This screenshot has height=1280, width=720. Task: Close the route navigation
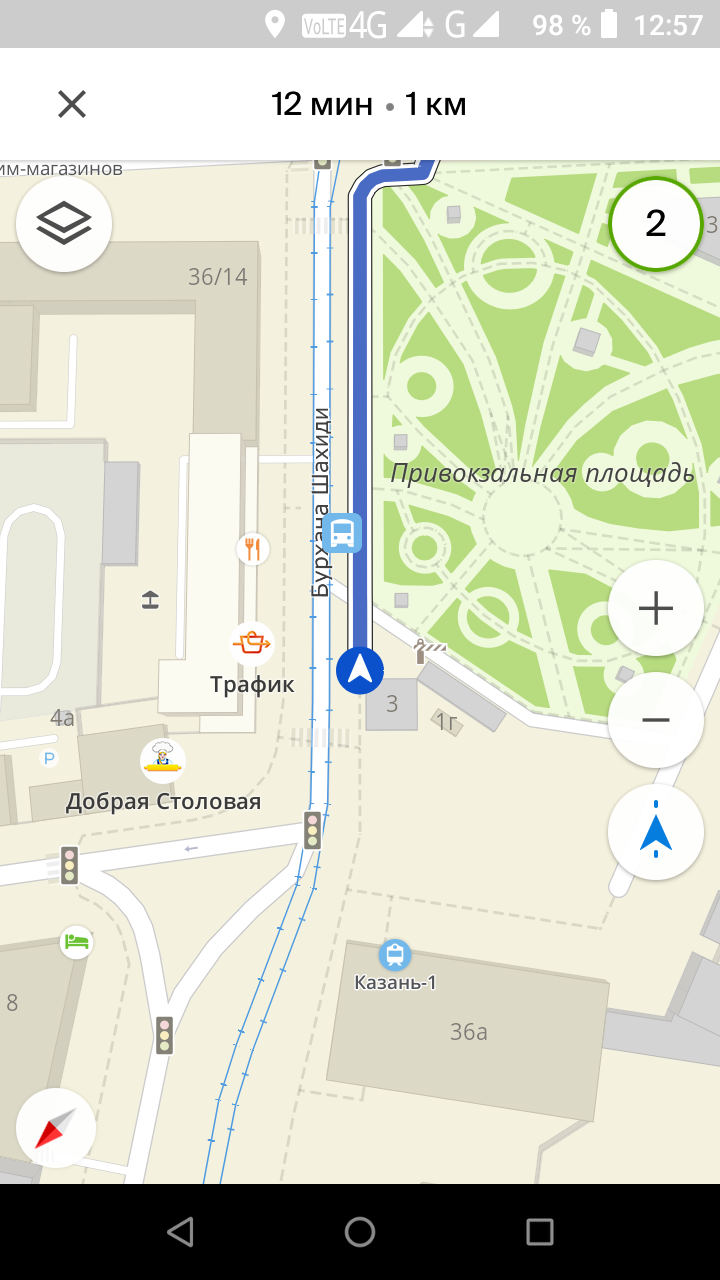pos(72,104)
